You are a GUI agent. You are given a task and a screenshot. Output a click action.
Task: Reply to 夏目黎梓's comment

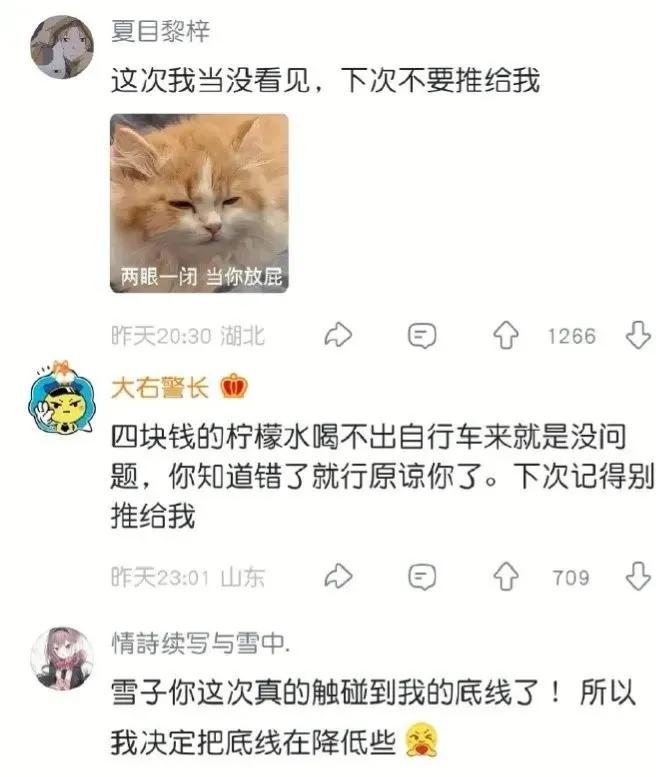click(423, 335)
